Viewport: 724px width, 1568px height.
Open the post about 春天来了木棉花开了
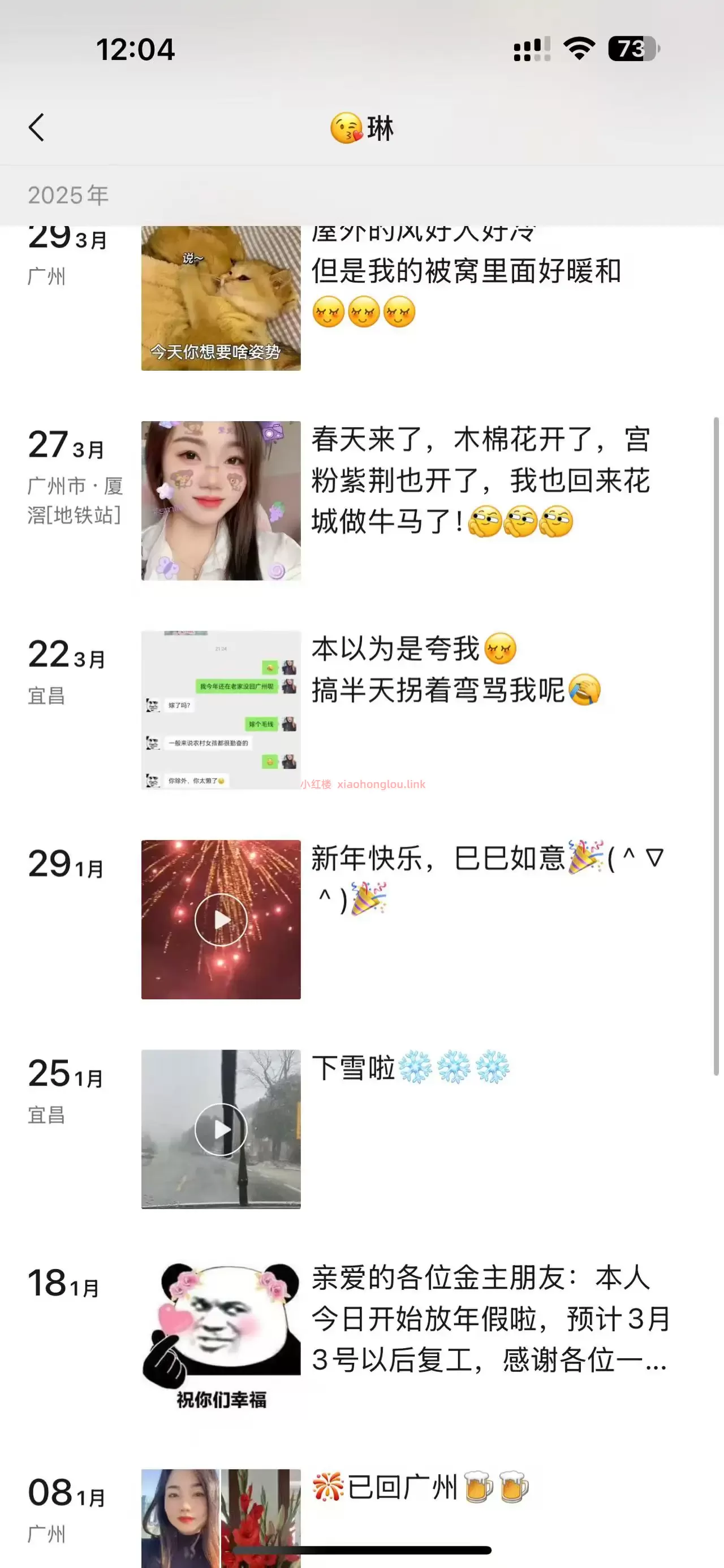pyautogui.click(x=481, y=481)
